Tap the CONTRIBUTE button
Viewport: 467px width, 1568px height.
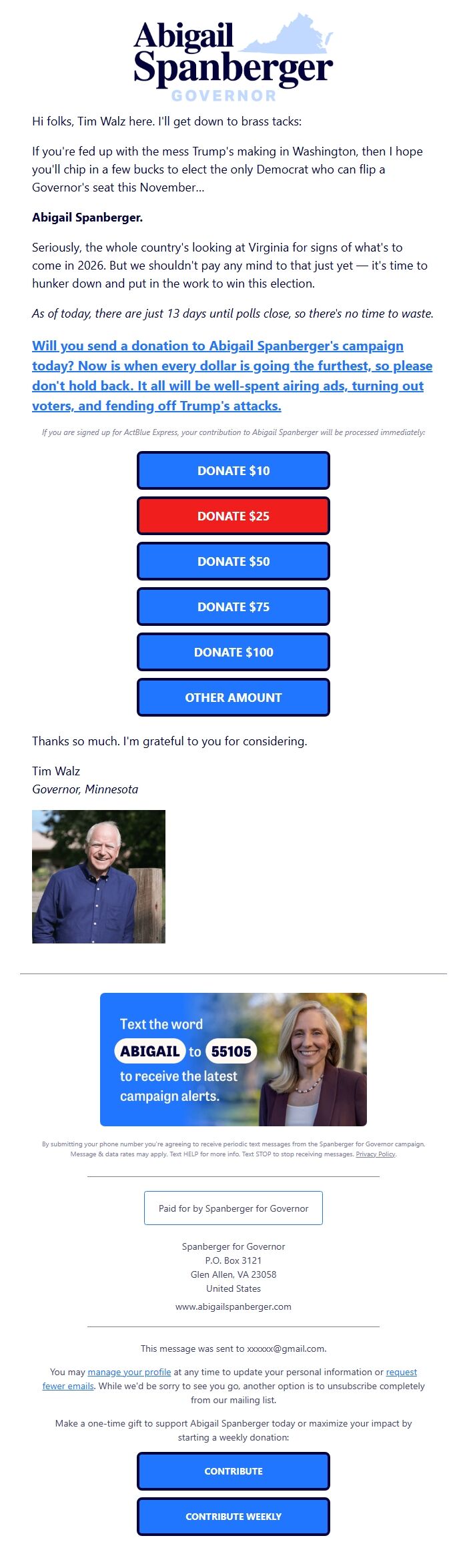(x=233, y=1471)
